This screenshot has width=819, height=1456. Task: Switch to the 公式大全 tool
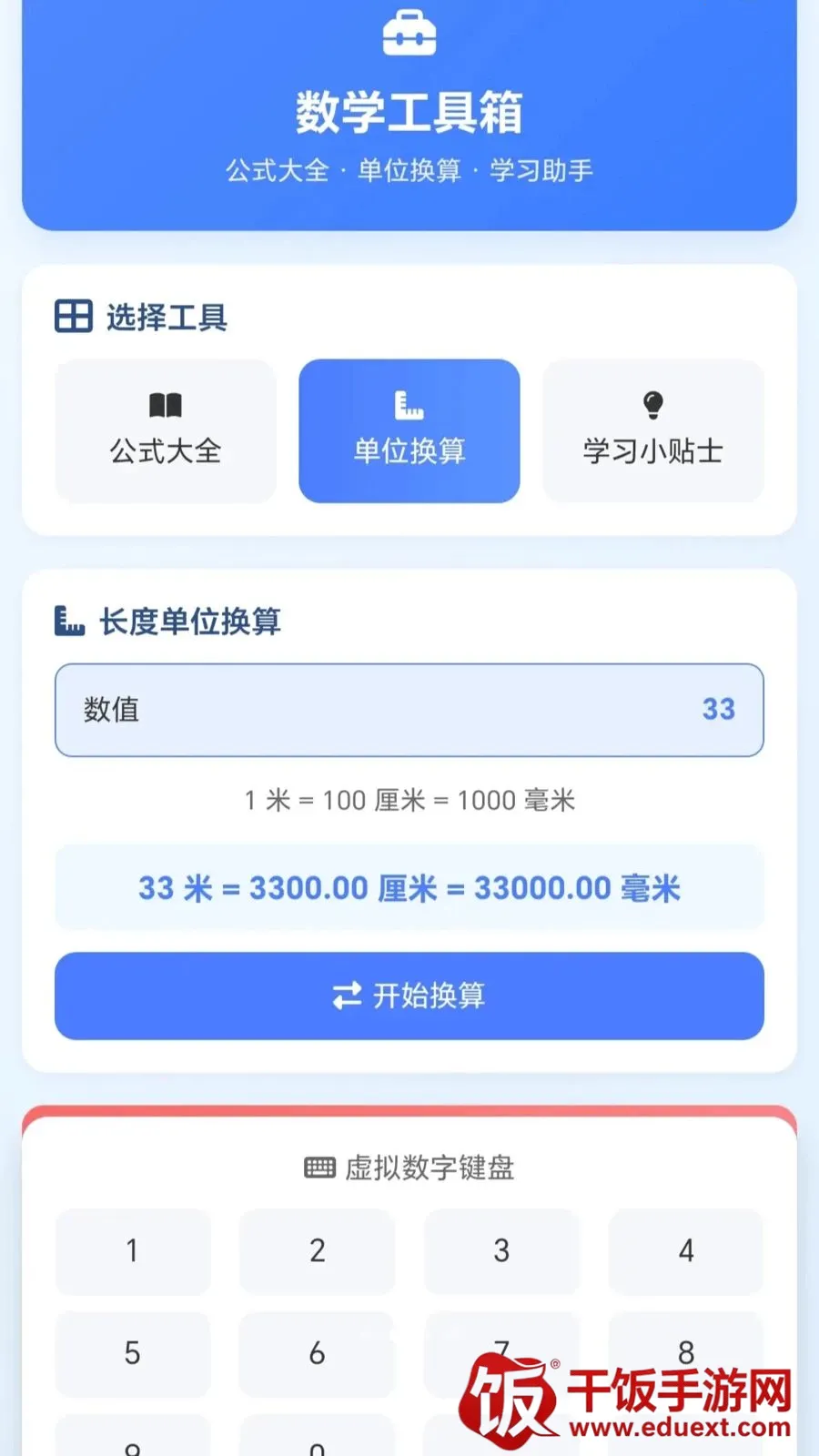pyautogui.click(x=166, y=430)
